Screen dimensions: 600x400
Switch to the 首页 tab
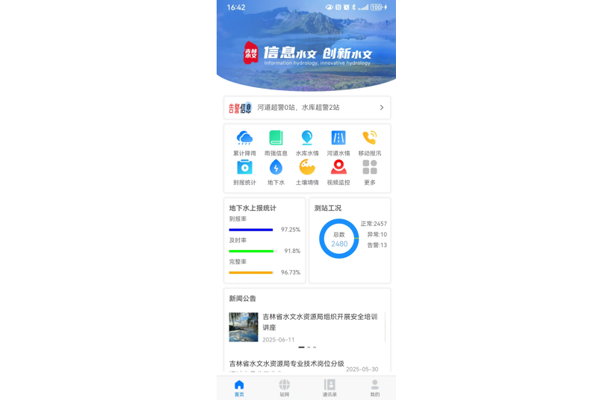239,388
